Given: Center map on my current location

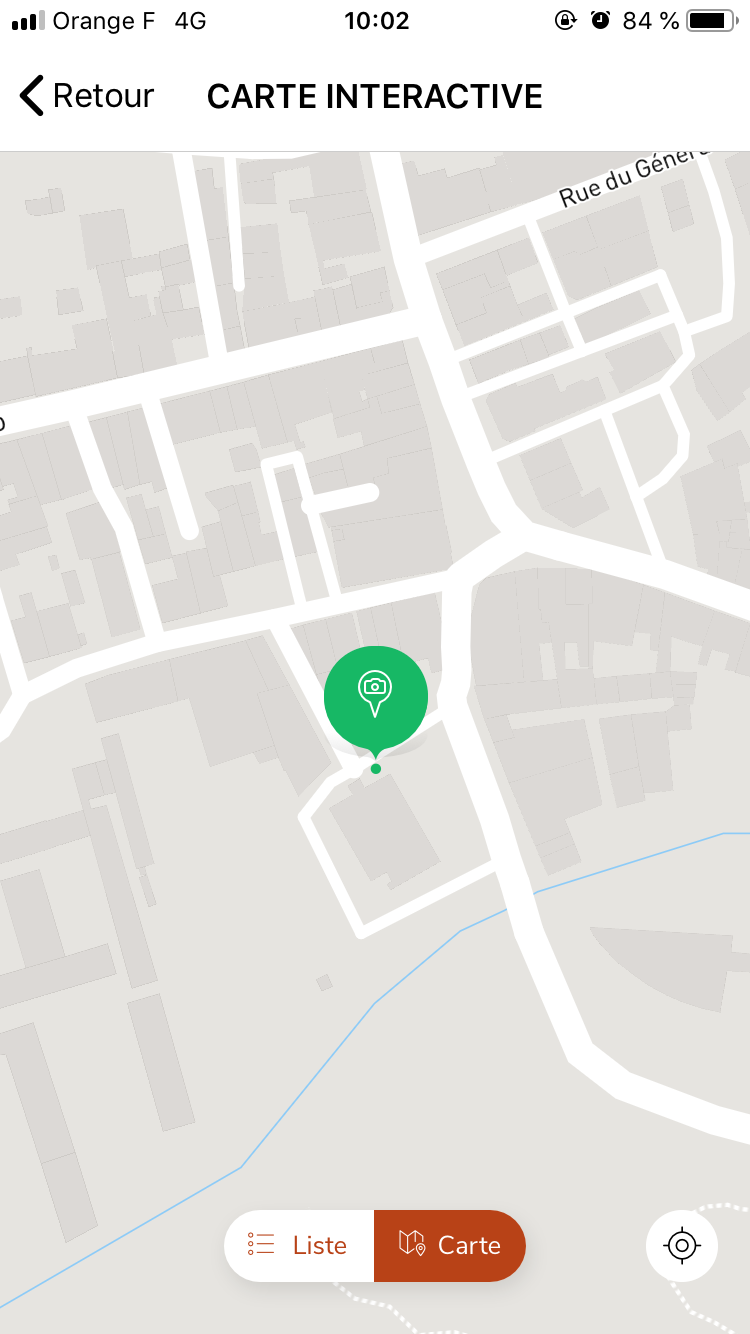Looking at the screenshot, I should tap(682, 1245).
